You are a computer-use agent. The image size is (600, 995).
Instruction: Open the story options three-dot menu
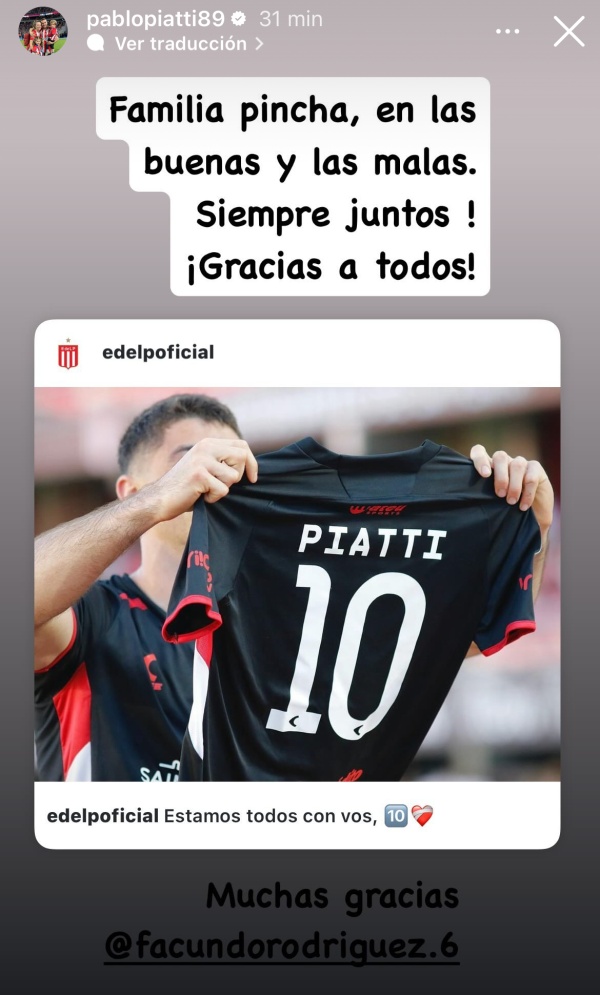[508, 32]
